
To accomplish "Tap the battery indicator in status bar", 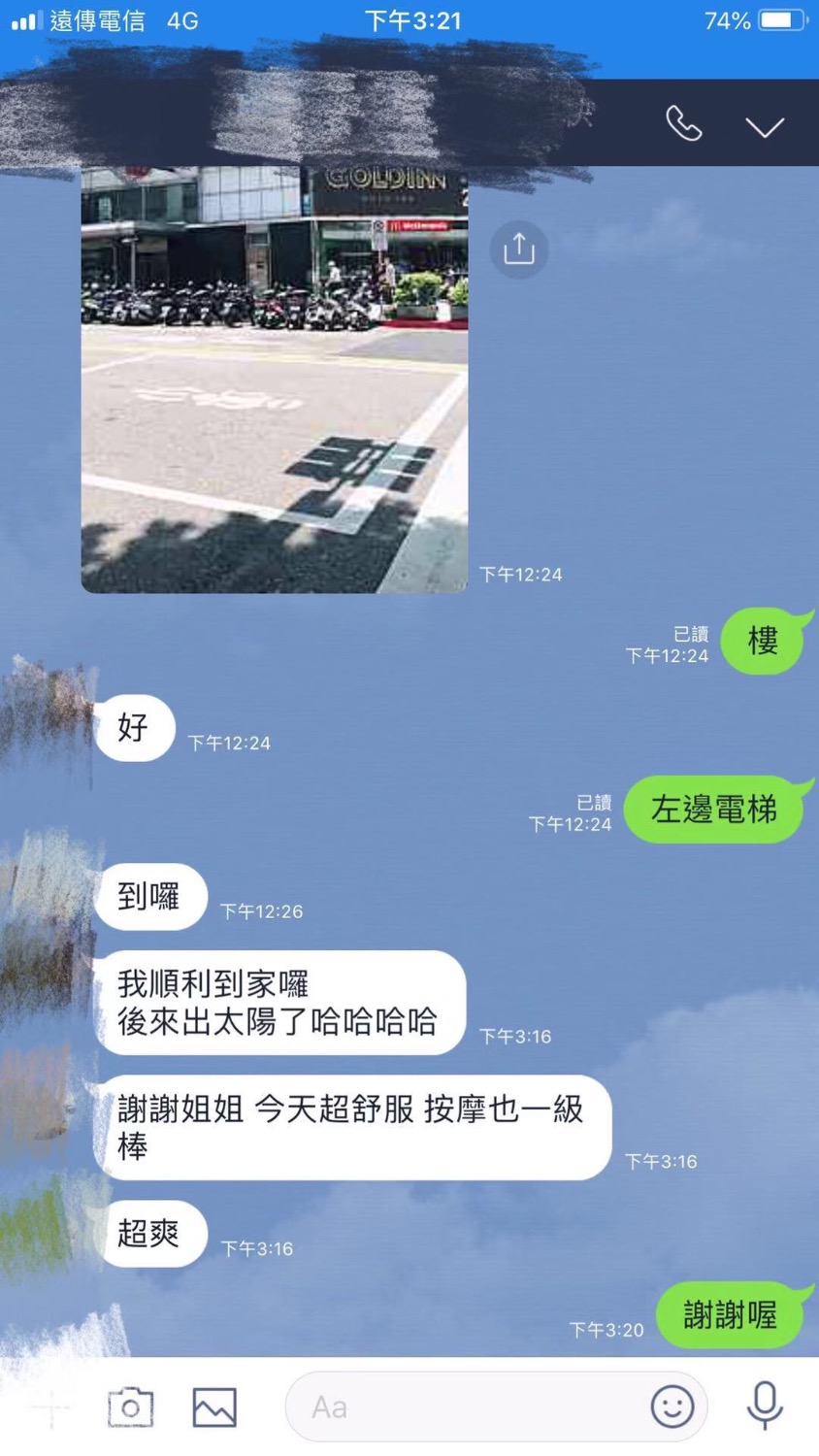I will coord(776,19).
